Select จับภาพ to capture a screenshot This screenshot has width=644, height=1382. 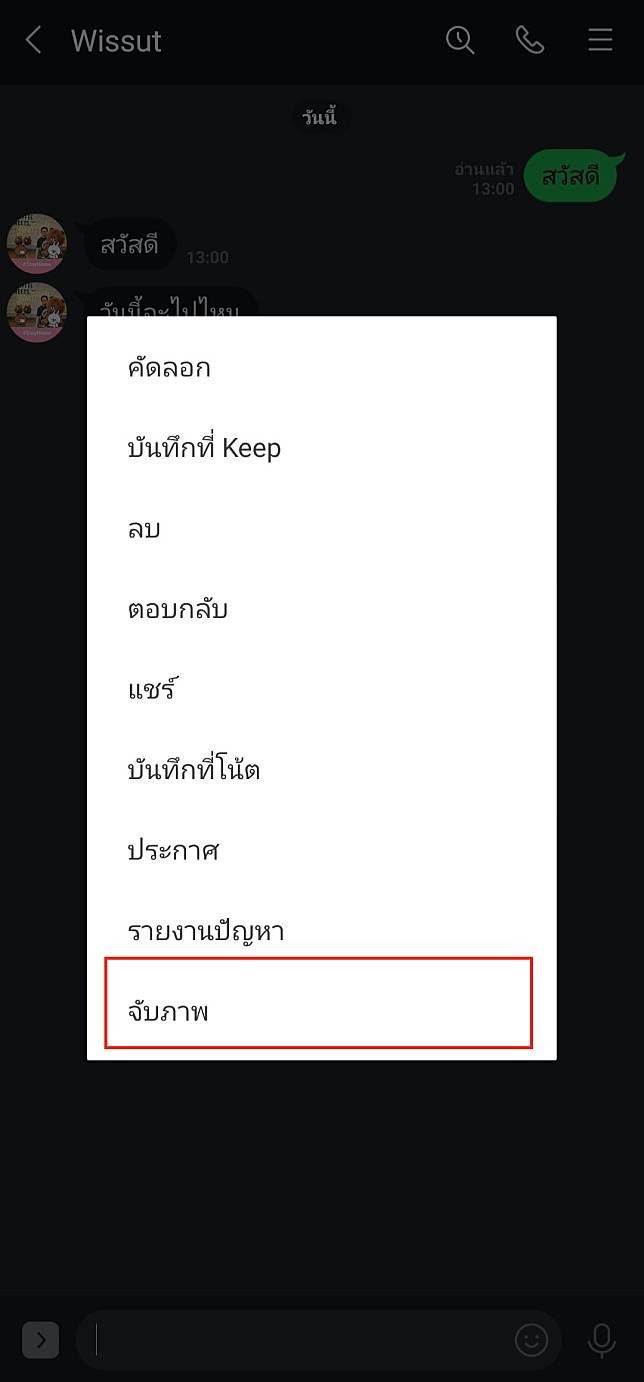[168, 1012]
